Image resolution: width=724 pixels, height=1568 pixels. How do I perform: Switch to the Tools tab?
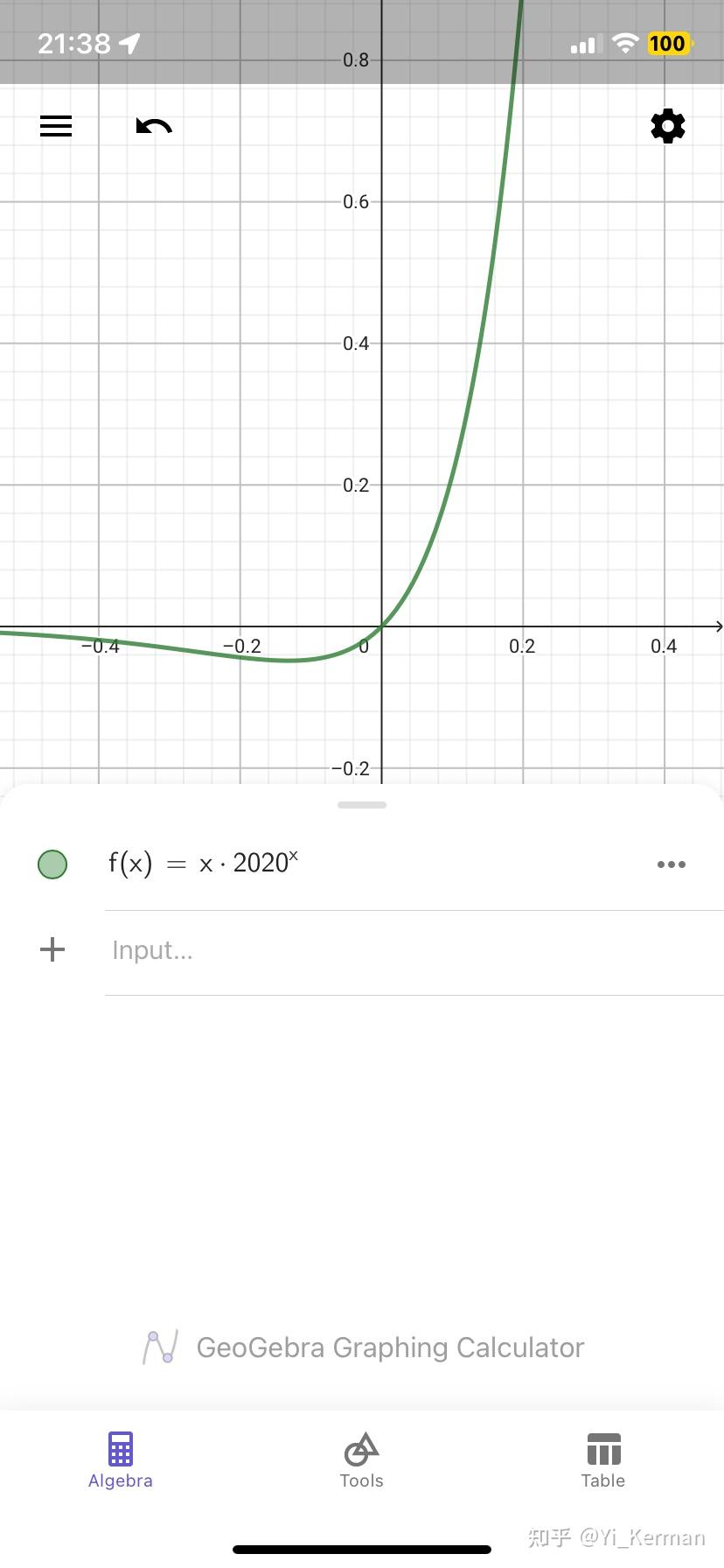tap(362, 1460)
